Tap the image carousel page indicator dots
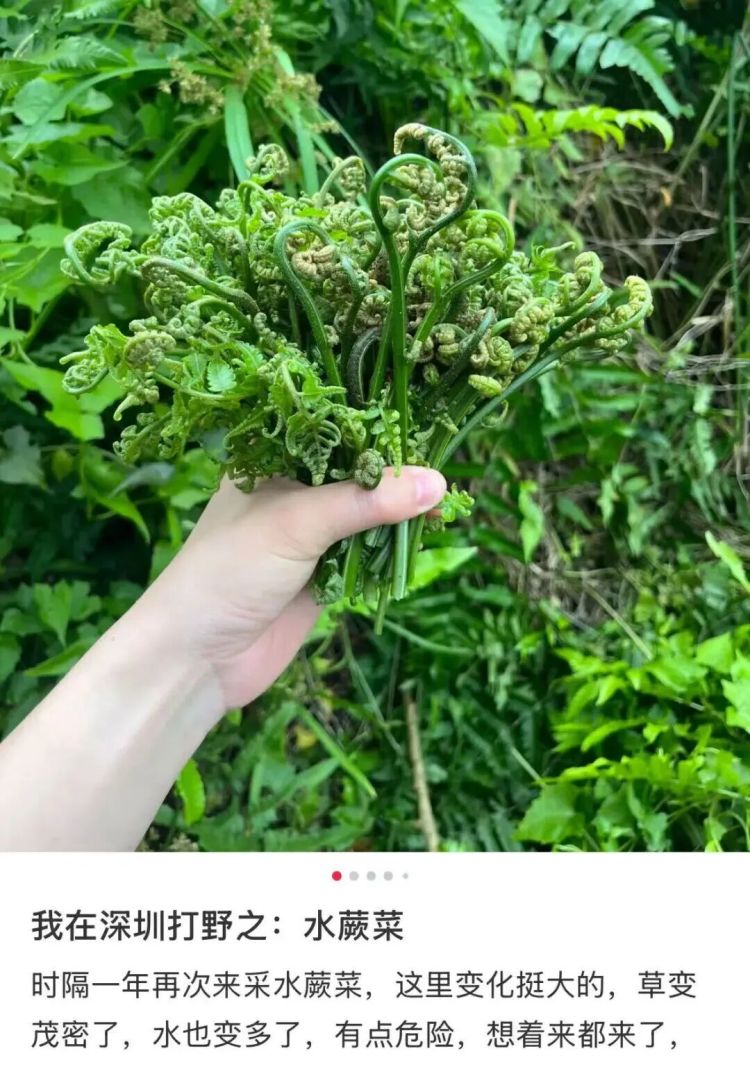750x1067 pixels. 370,875
